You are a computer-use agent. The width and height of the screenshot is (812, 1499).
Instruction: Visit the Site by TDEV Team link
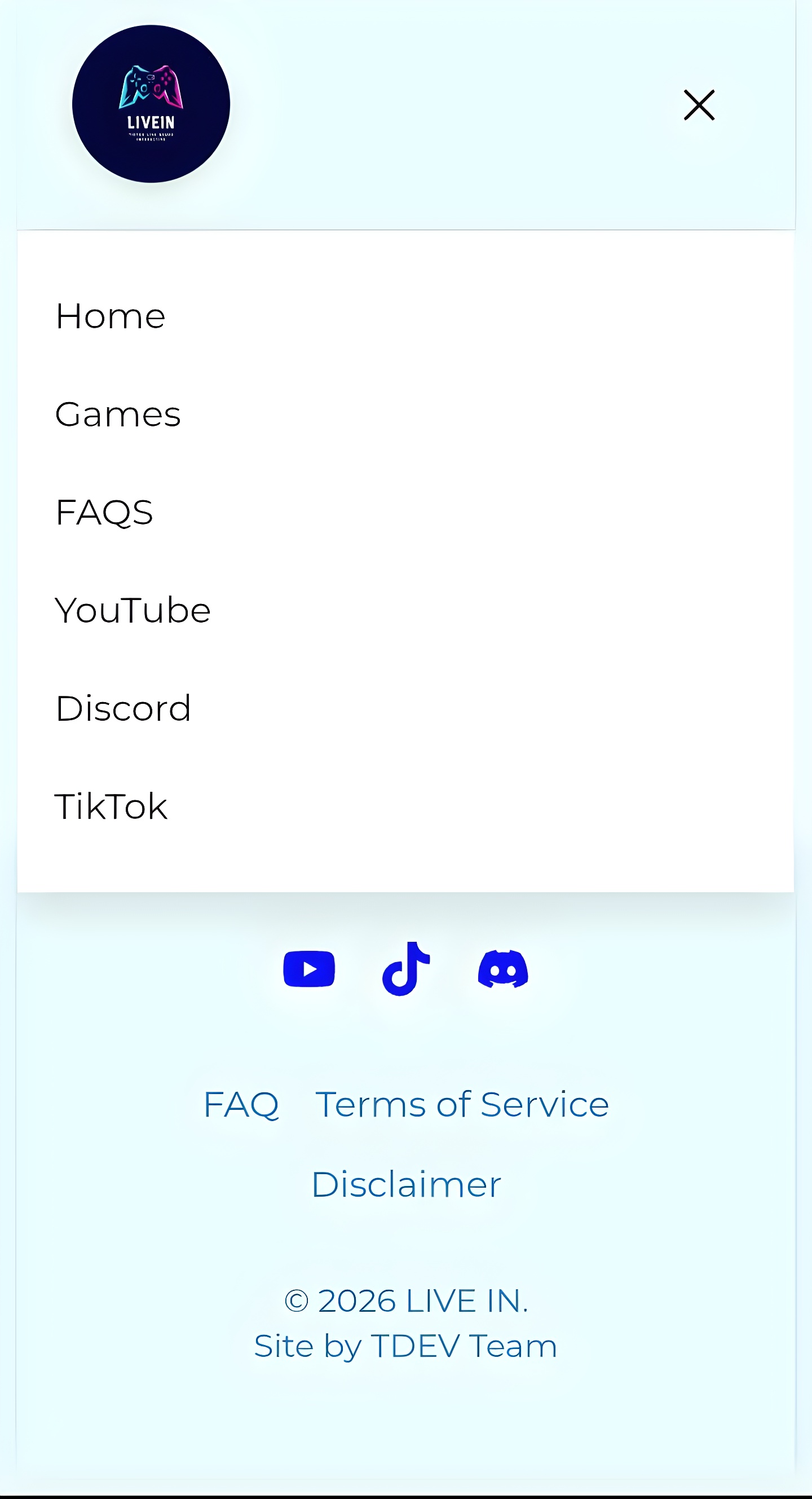click(405, 1346)
